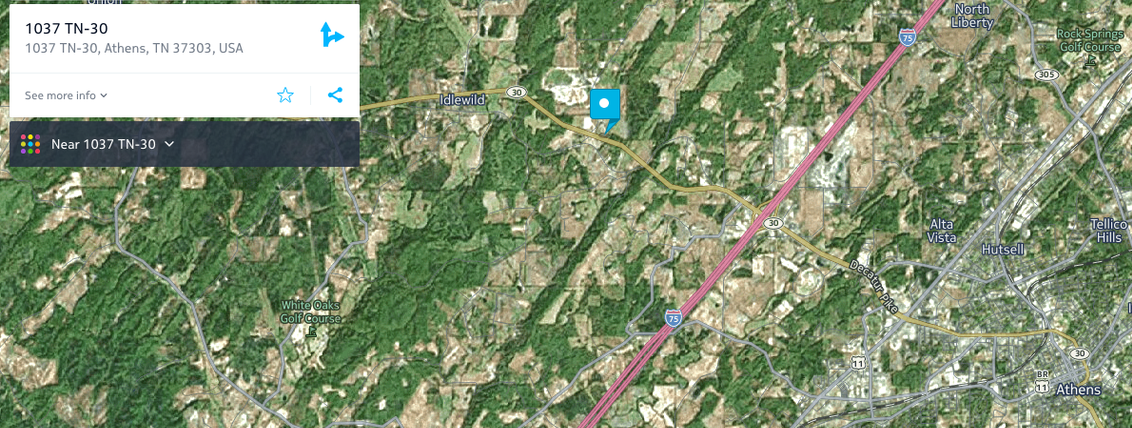Screen dimensions: 1132x428
Task: Expand See more info
Action: [66, 95]
